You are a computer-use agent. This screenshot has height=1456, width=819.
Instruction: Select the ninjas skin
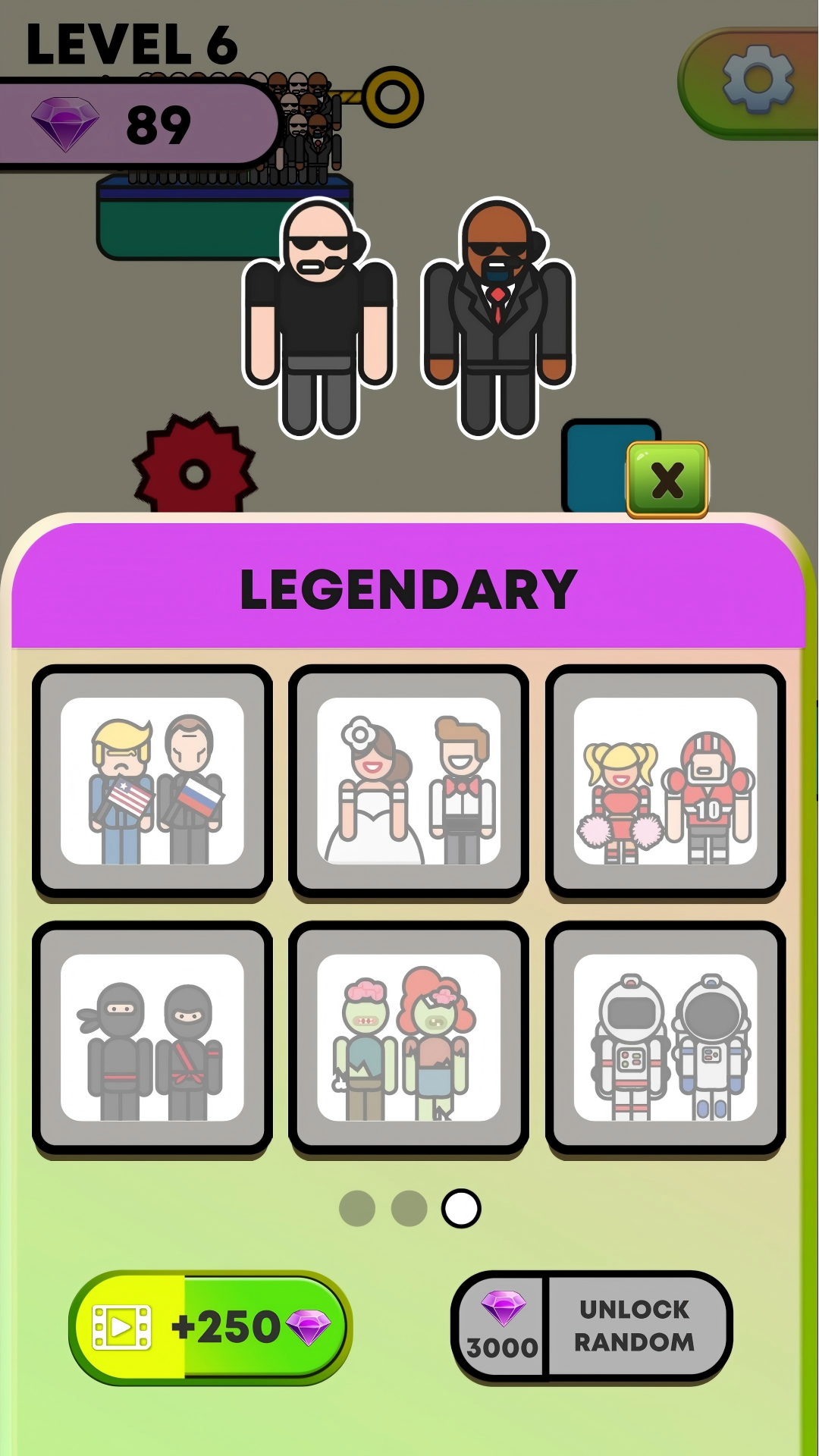pos(152,1037)
